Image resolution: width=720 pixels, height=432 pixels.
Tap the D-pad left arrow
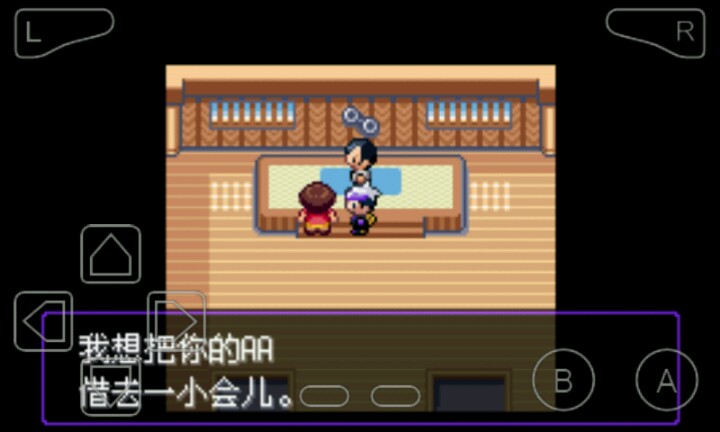(44, 321)
